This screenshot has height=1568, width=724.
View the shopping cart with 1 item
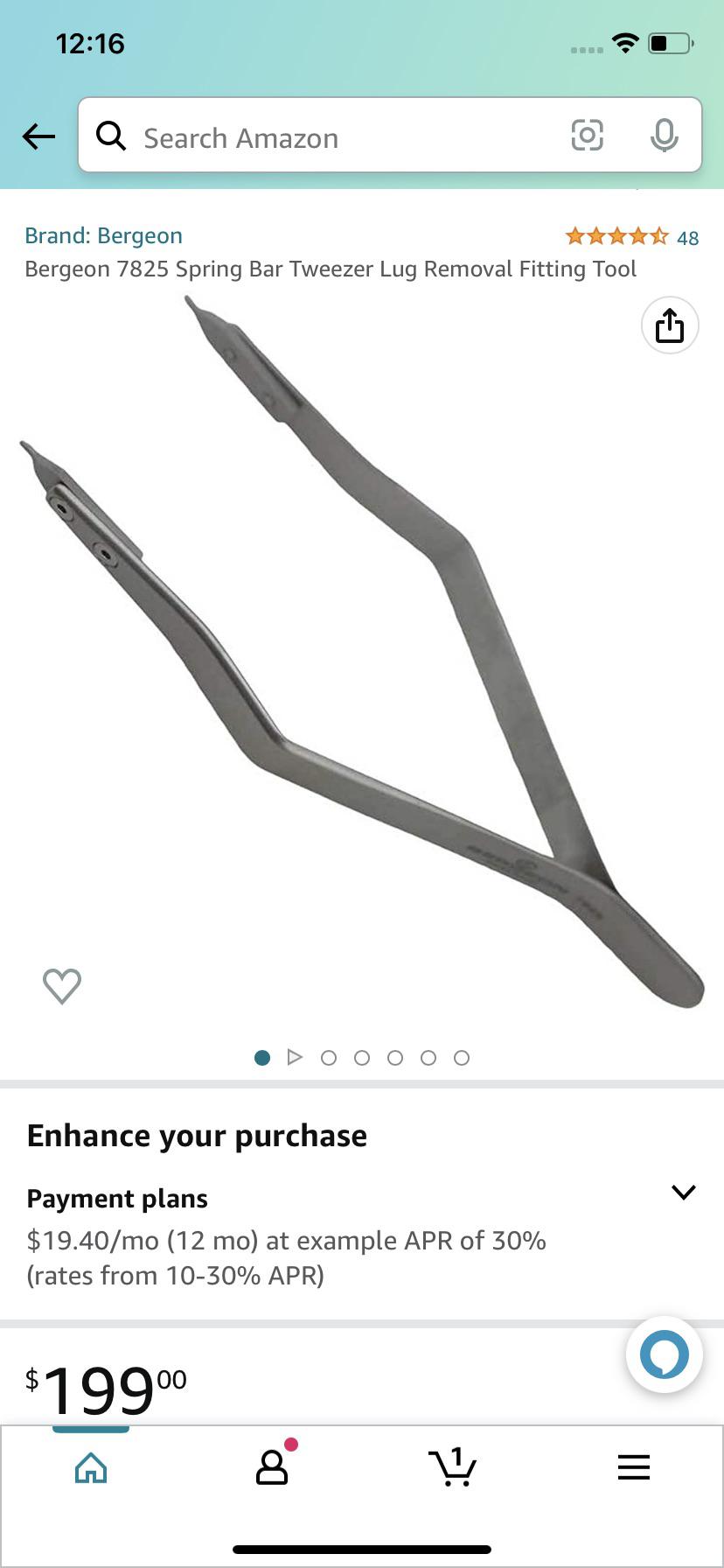pos(453,1468)
